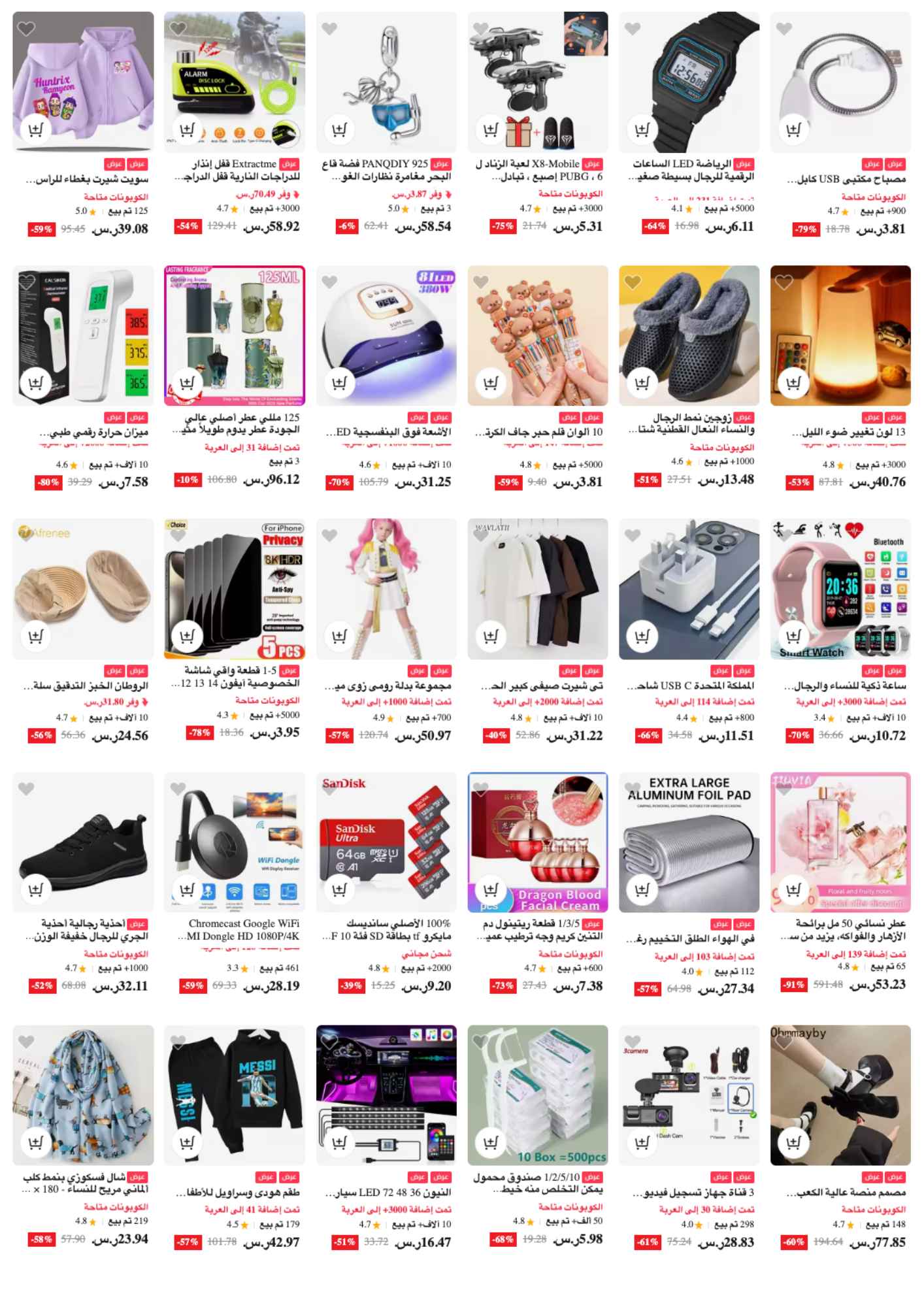
Task: Add the pink smart watch to cart
Action: click(793, 636)
